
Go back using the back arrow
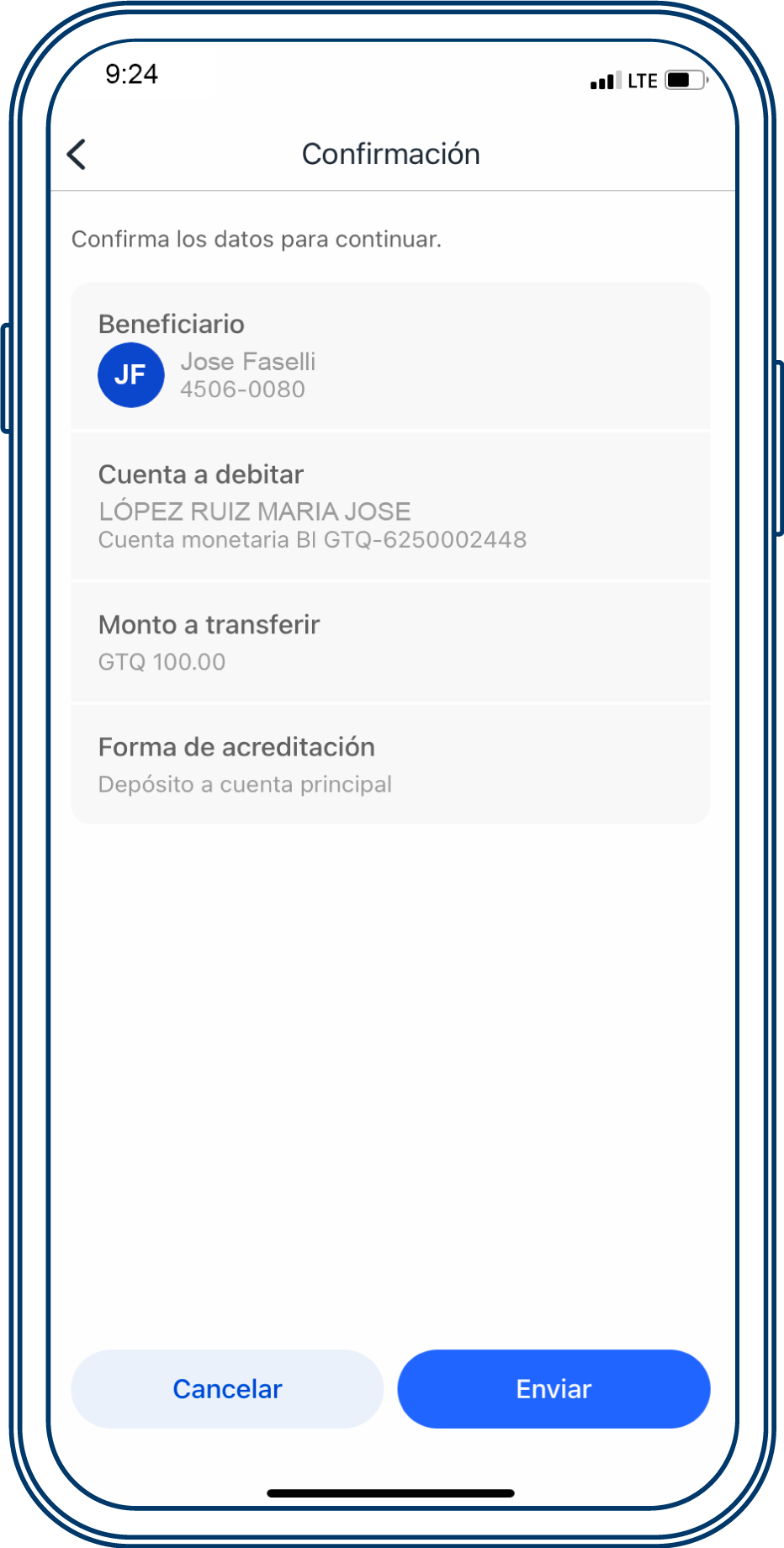77,155
